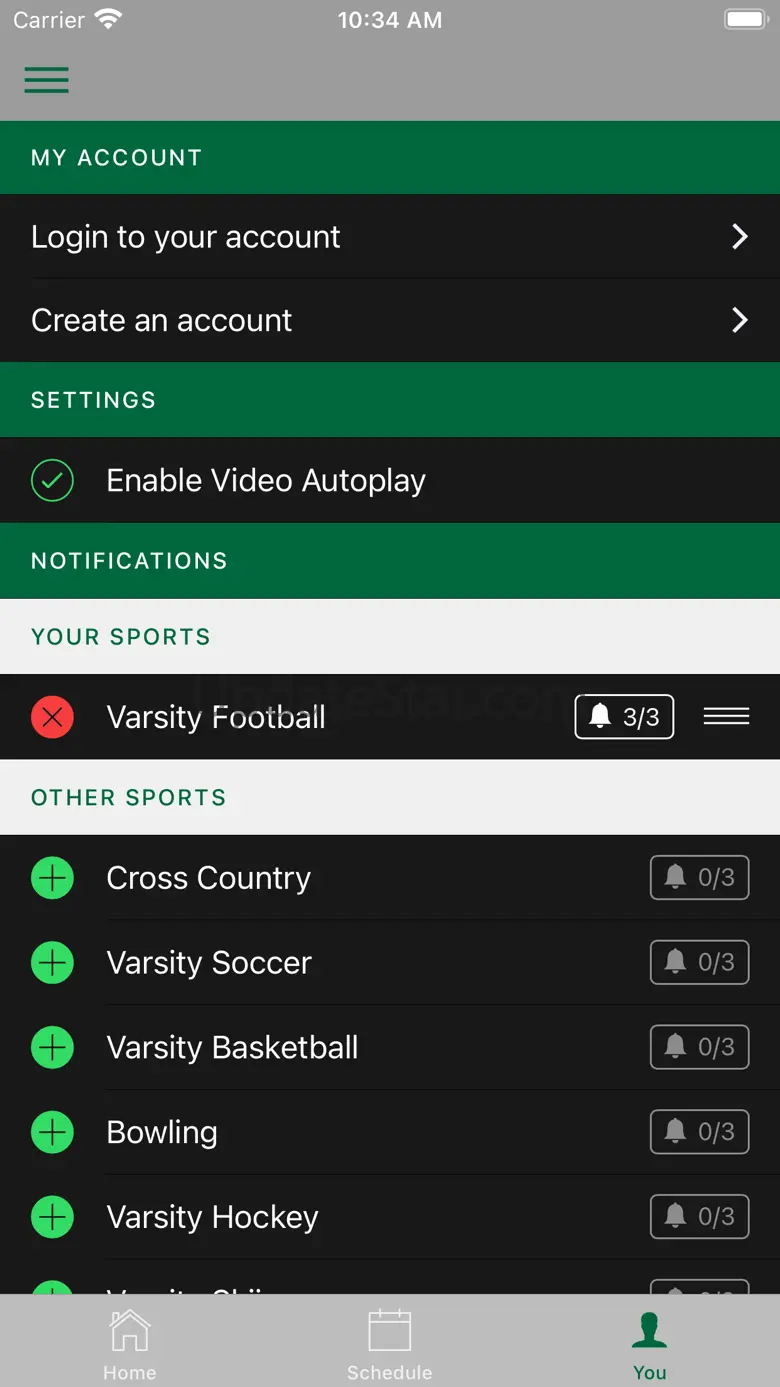Viewport: 780px width, 1387px height.
Task: Add Varsity Soccer to your sports
Action: 52,963
